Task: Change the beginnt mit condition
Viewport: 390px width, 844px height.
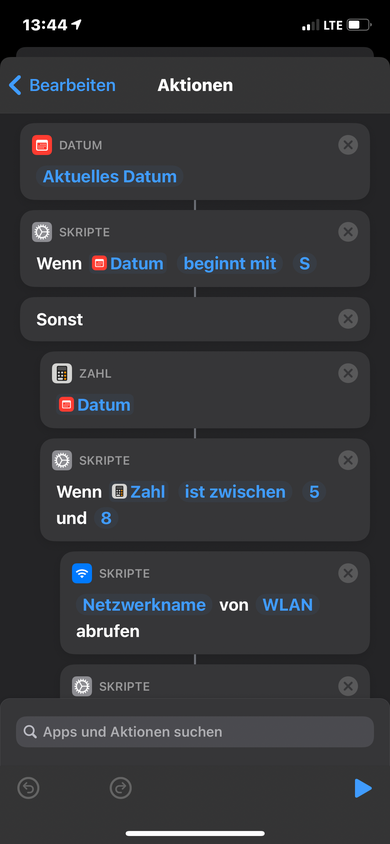Action: 230,263
